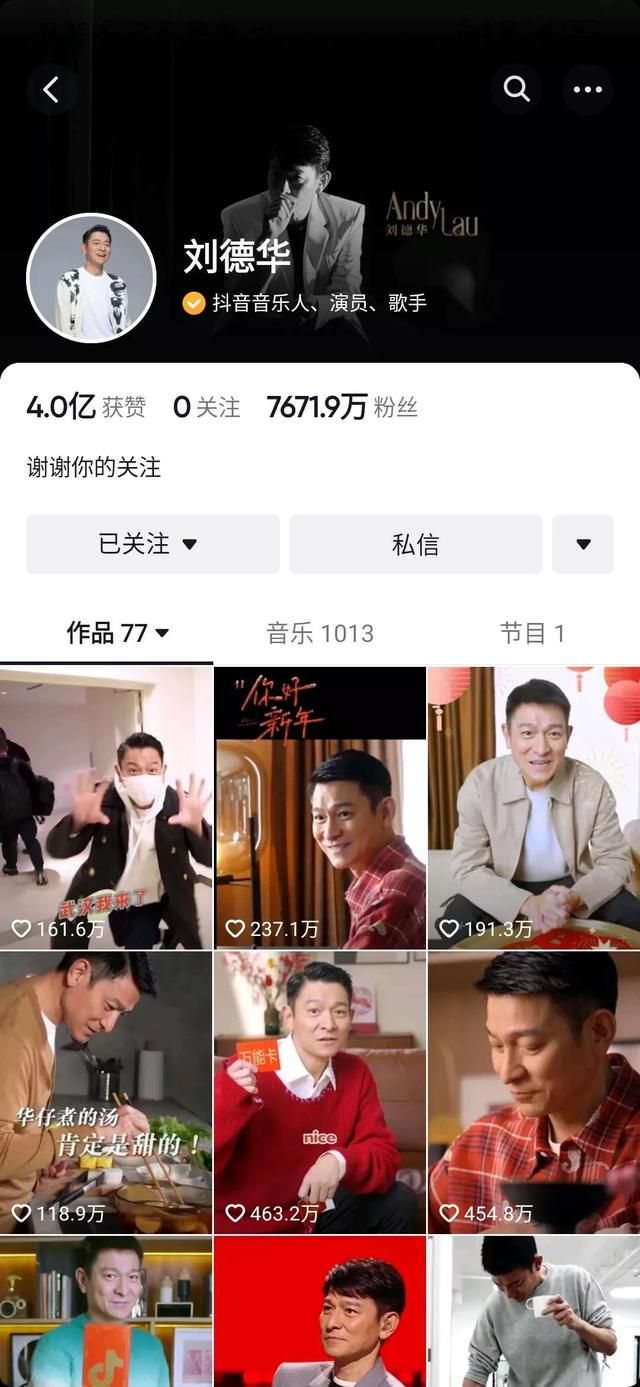The height and width of the screenshot is (1387, 640).
Task: Go back using the top-left arrow
Action: [x=51, y=90]
